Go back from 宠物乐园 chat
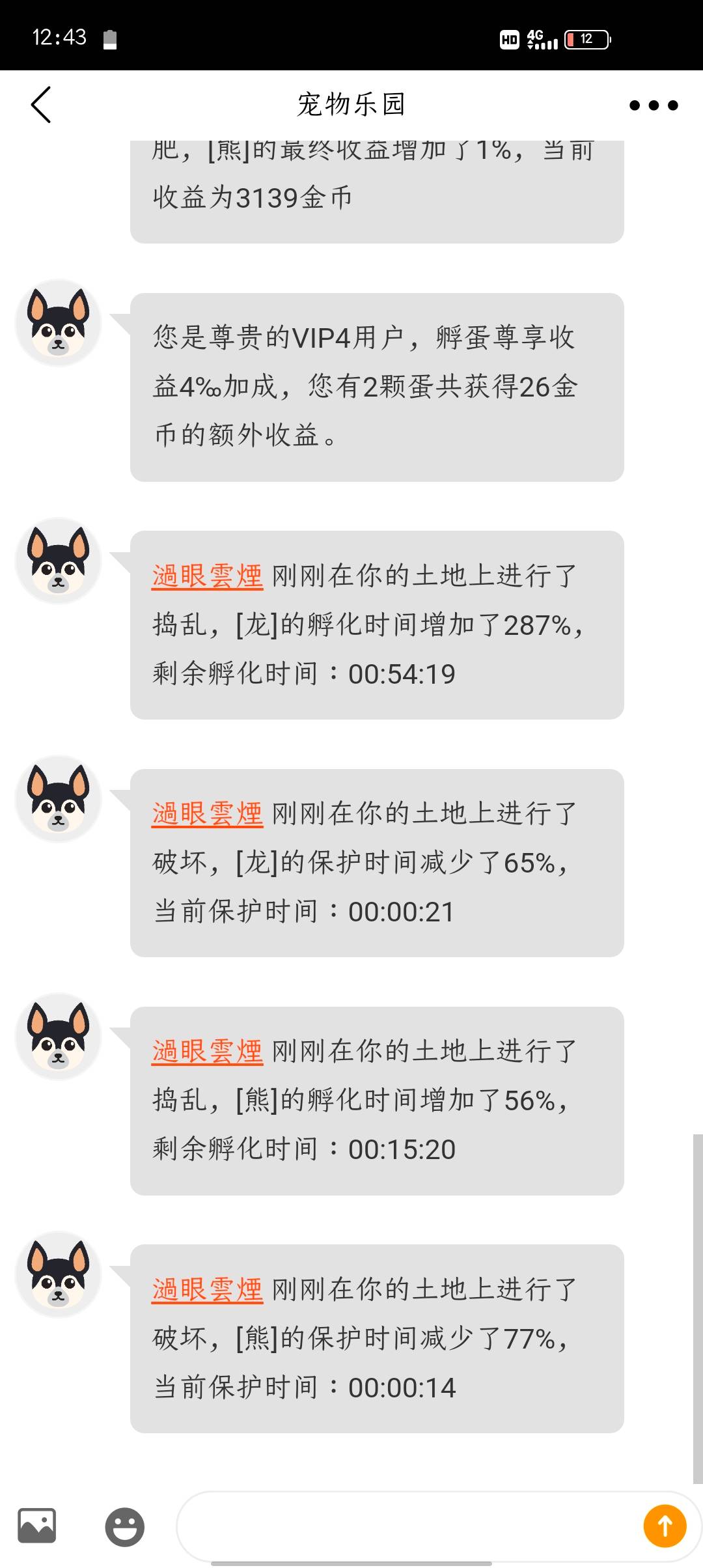This screenshot has height=1568, width=703. coord(41,104)
